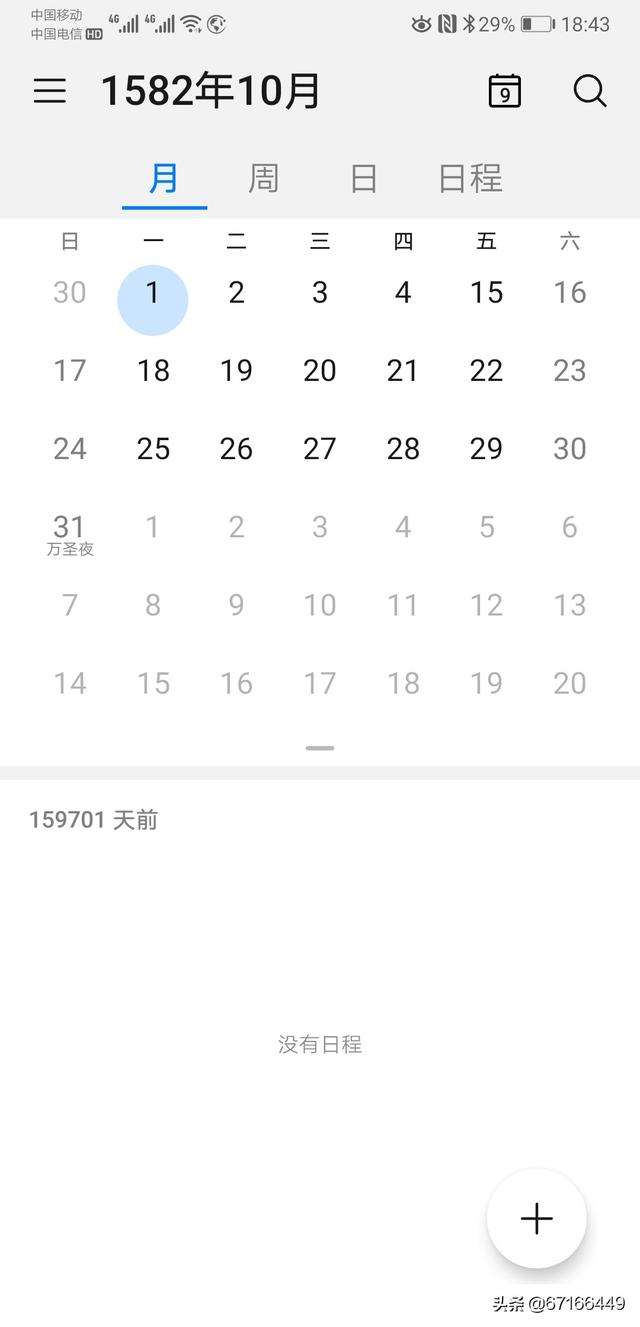Screen dimensions: 640x1327
Task: Select the 月 month view tab
Action: tap(164, 179)
